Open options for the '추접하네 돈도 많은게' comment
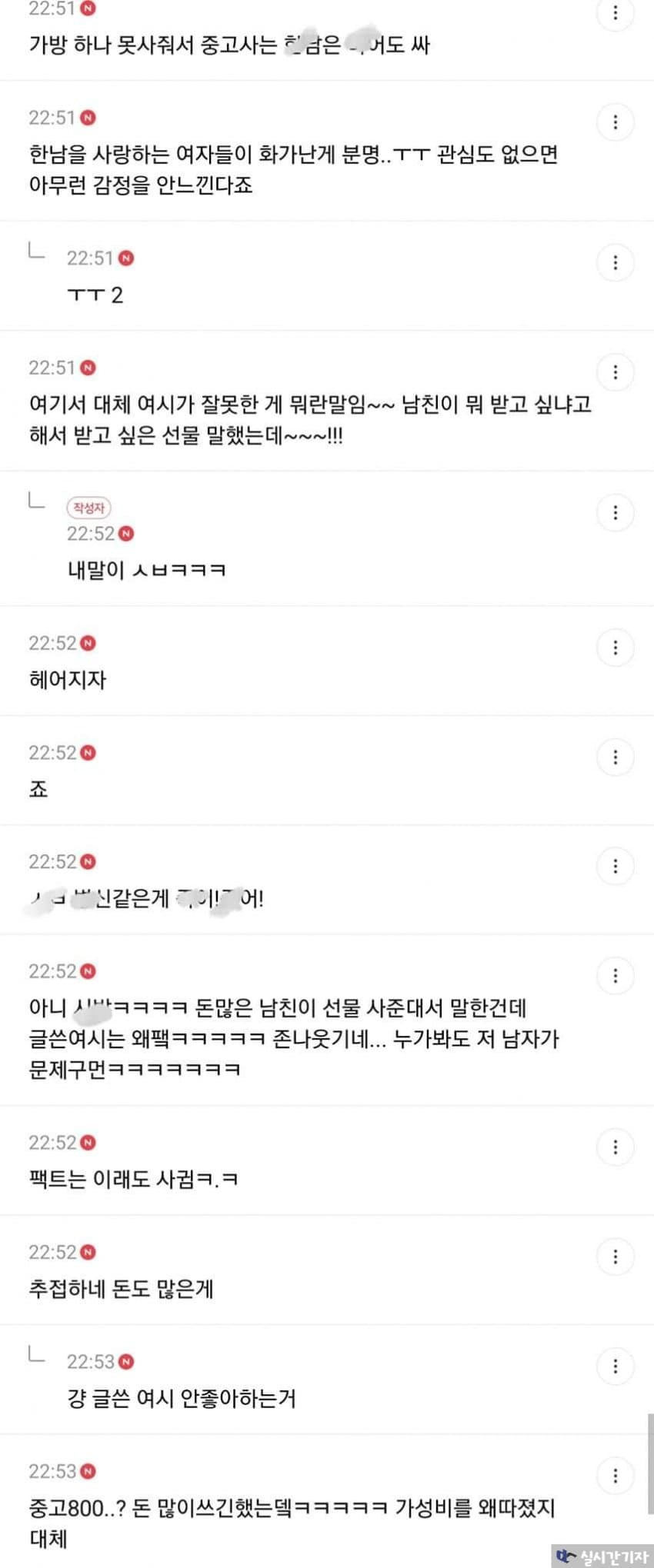Viewport: 654px width, 1568px height. [615, 1257]
